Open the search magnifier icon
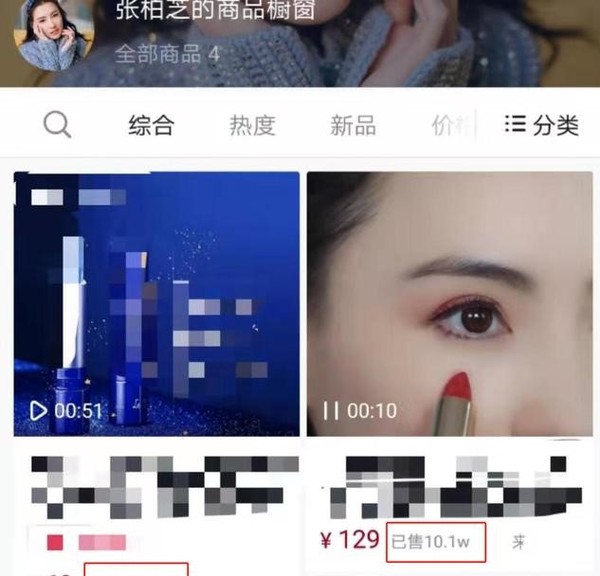This screenshot has height=576, width=600. 58,125
